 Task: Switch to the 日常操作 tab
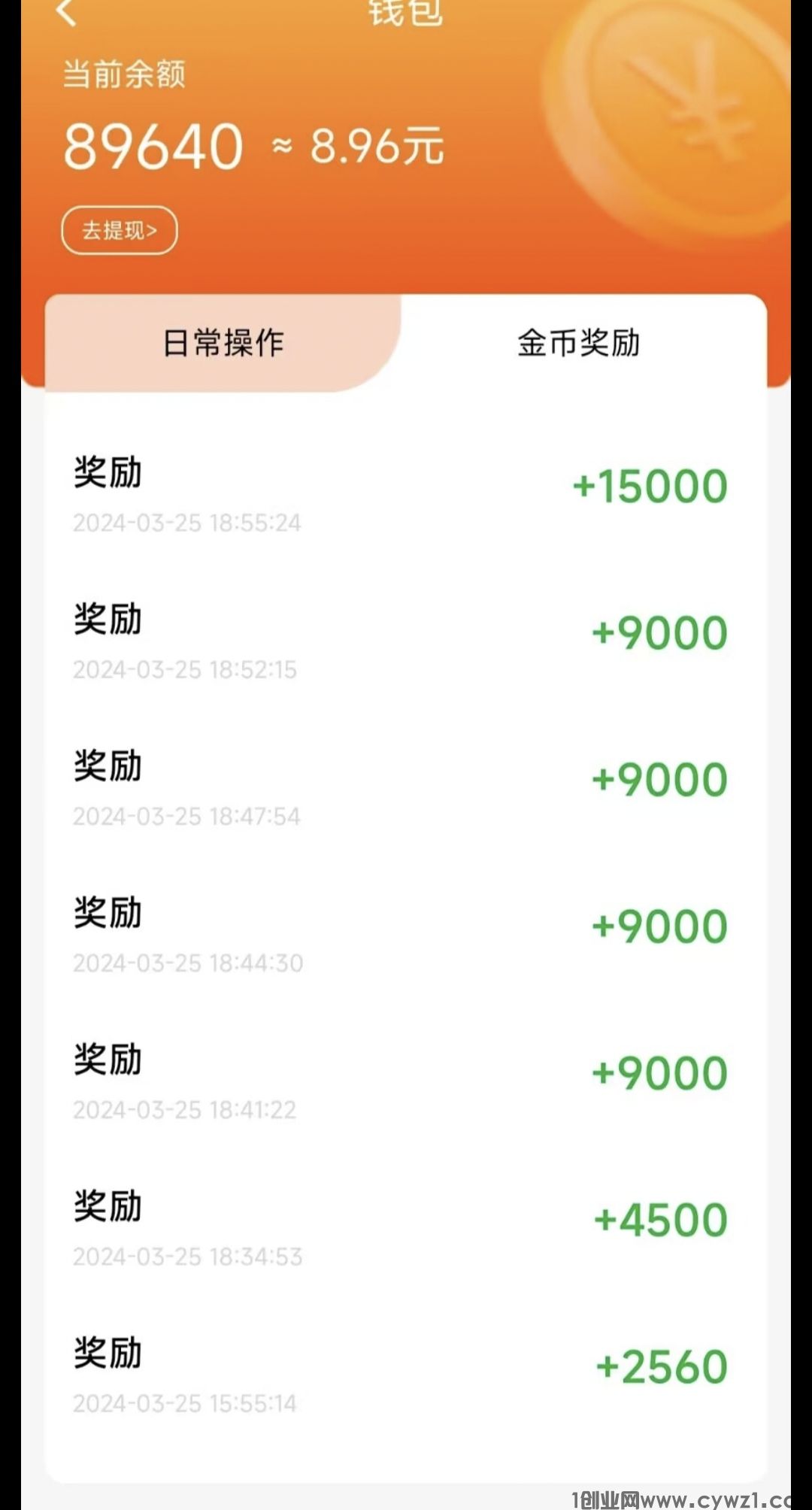[223, 343]
